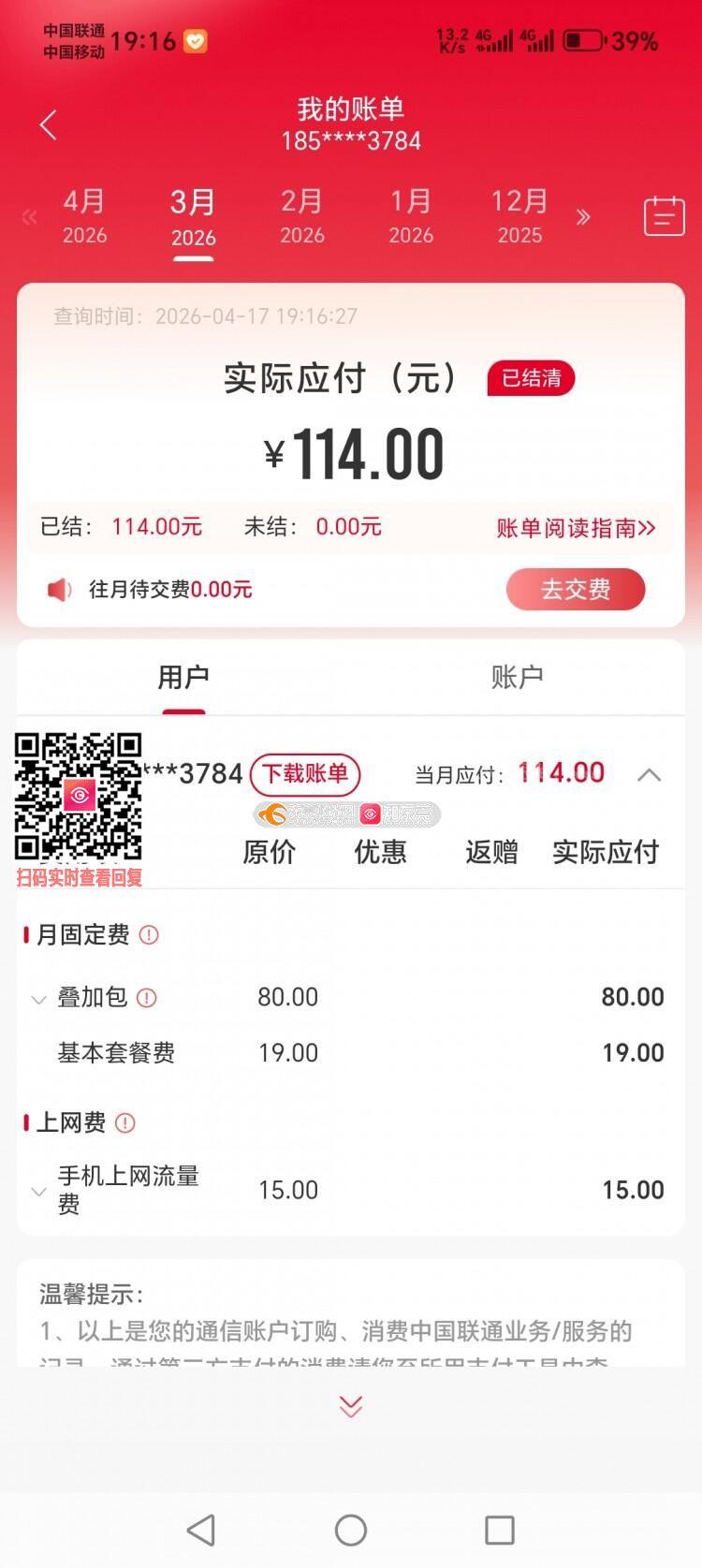
Task: Open the calendar month picker
Action: [664, 216]
